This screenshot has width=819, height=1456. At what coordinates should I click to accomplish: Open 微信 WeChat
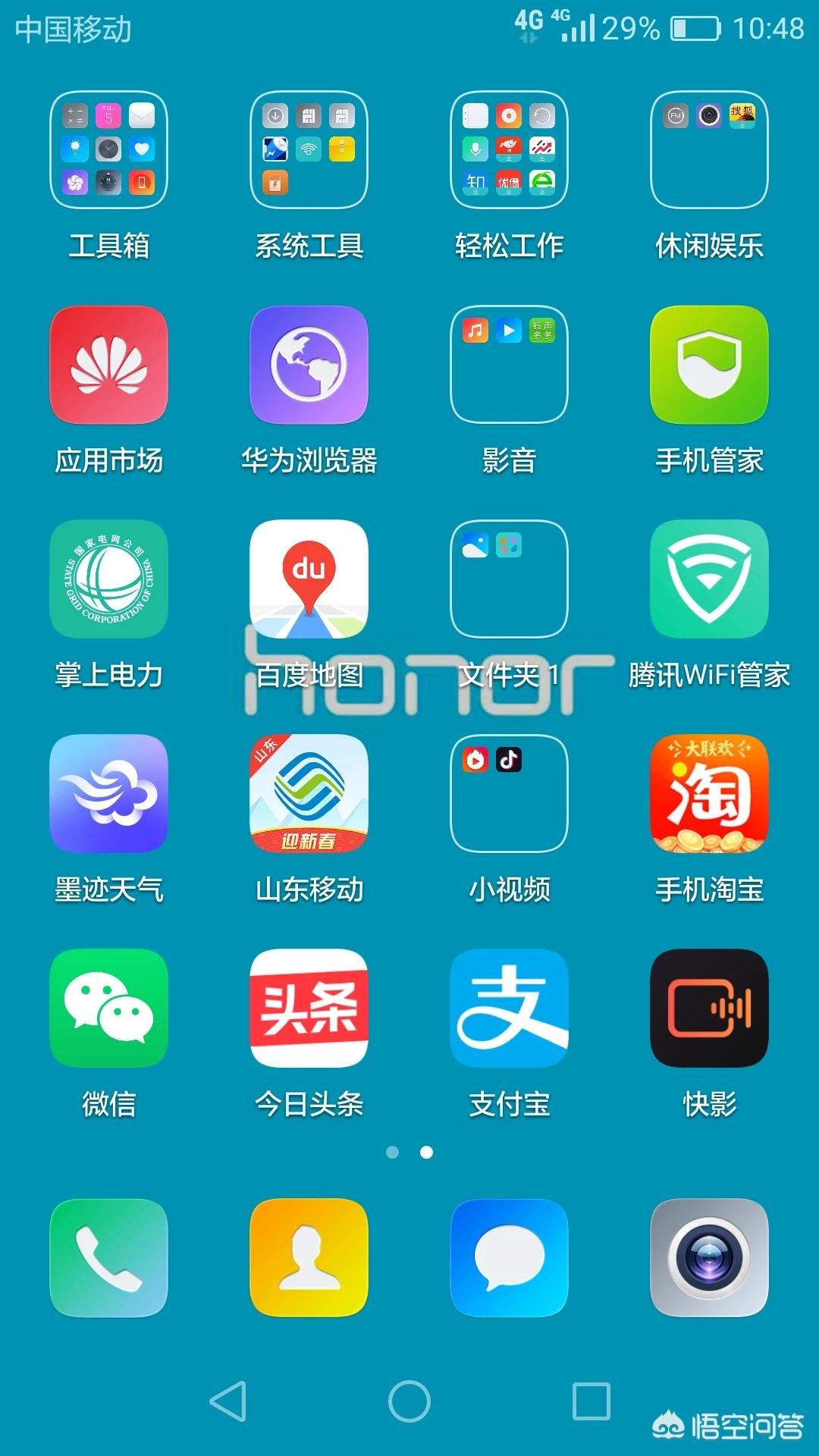108,1008
